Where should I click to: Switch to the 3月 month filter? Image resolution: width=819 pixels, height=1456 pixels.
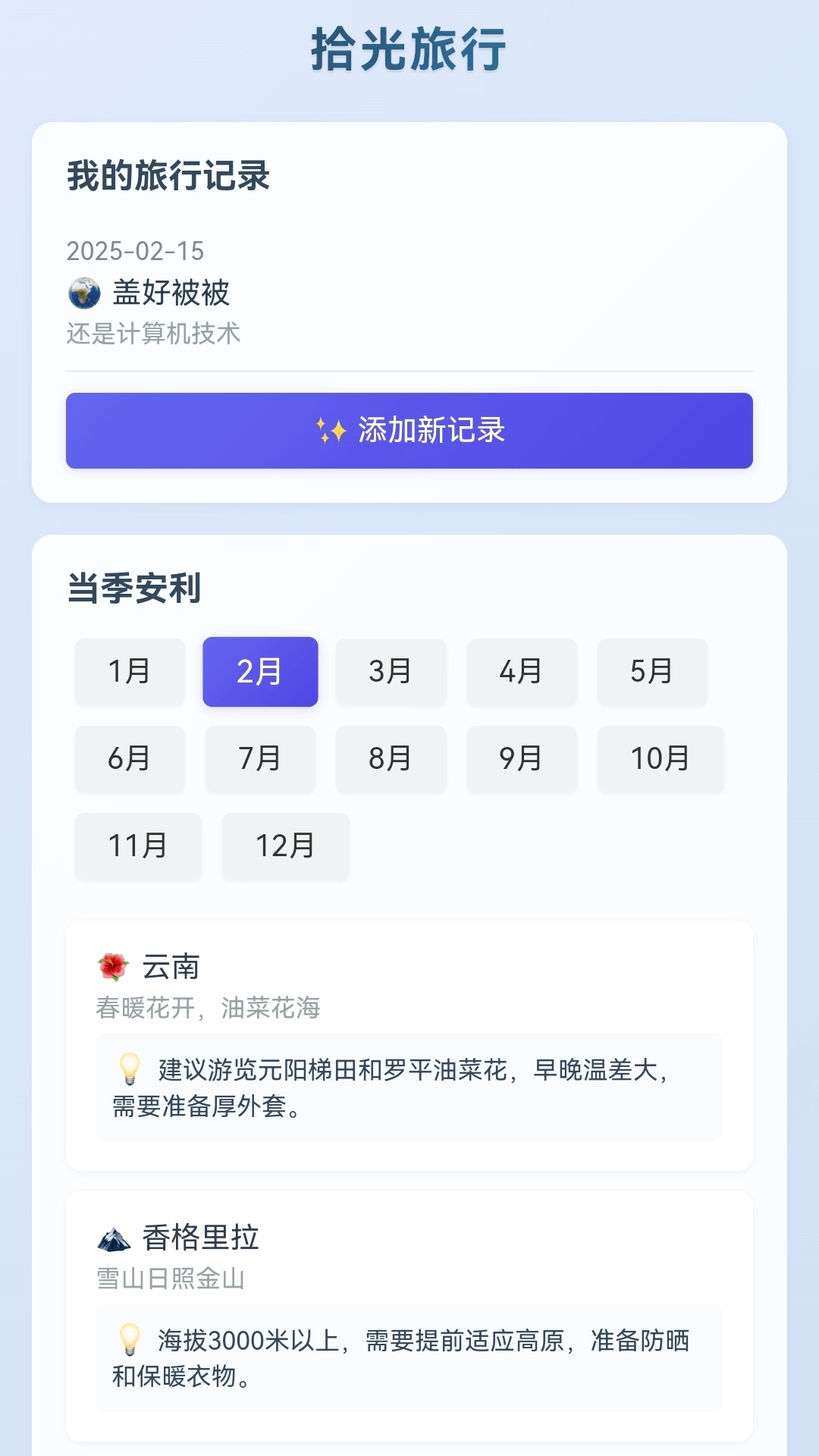coord(391,672)
